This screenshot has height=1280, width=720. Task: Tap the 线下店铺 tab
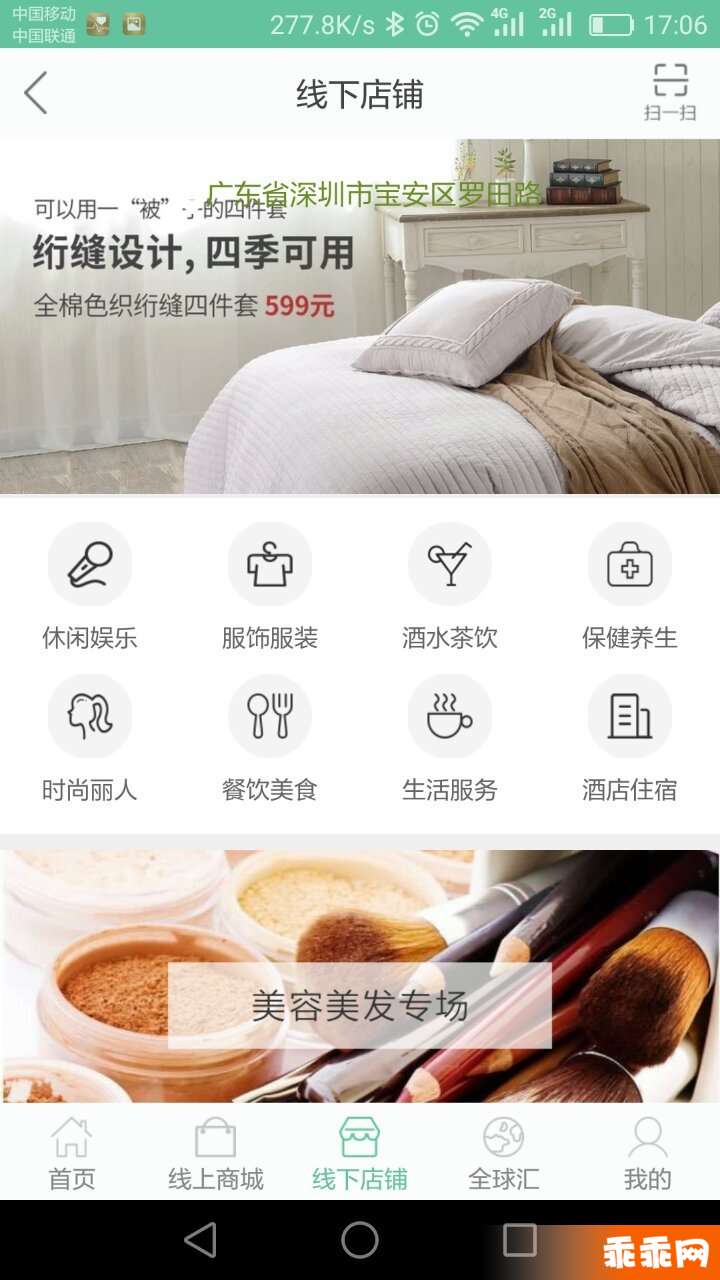tap(360, 1153)
